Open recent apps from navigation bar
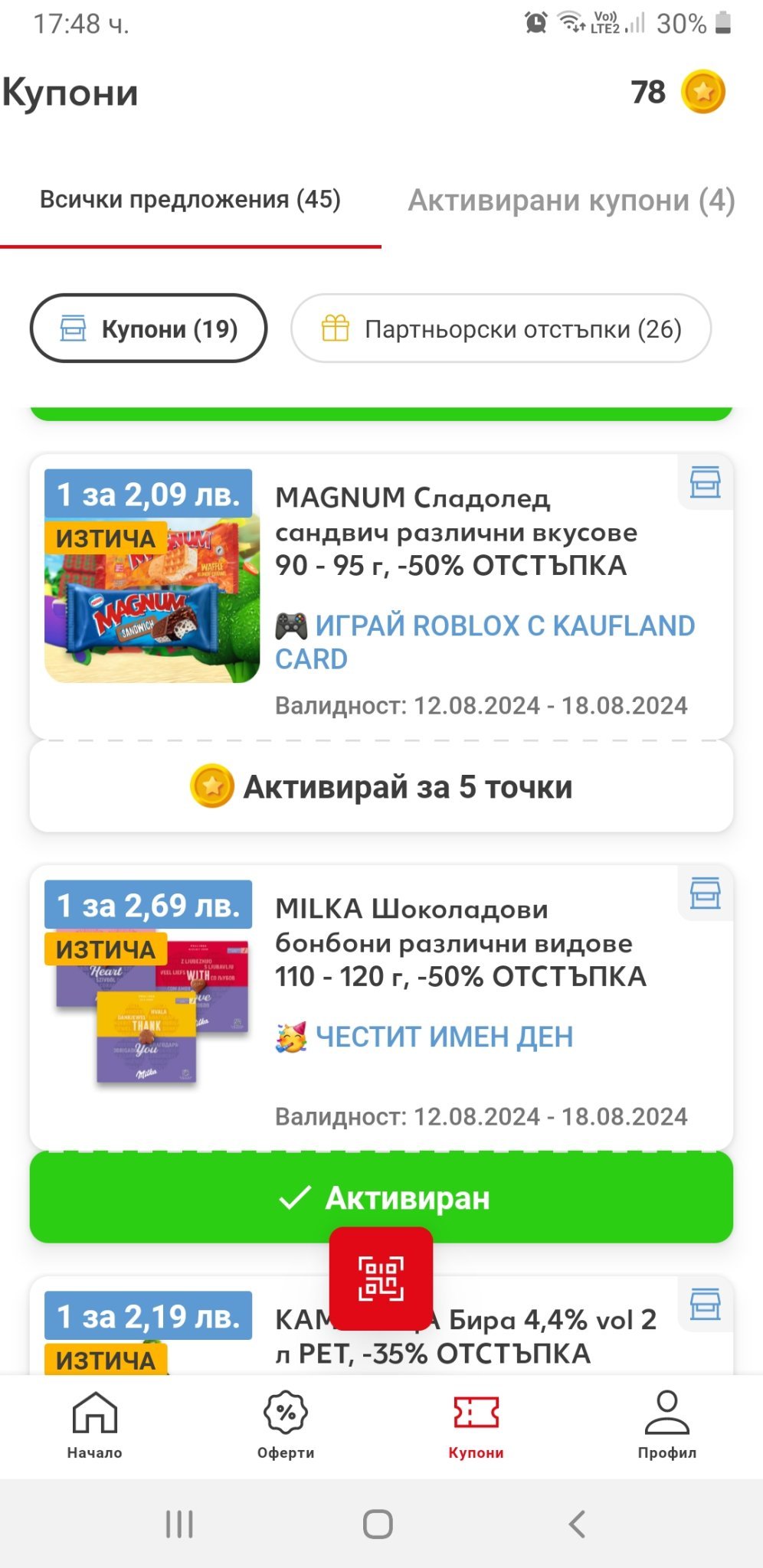The image size is (763, 1568). click(x=180, y=1524)
